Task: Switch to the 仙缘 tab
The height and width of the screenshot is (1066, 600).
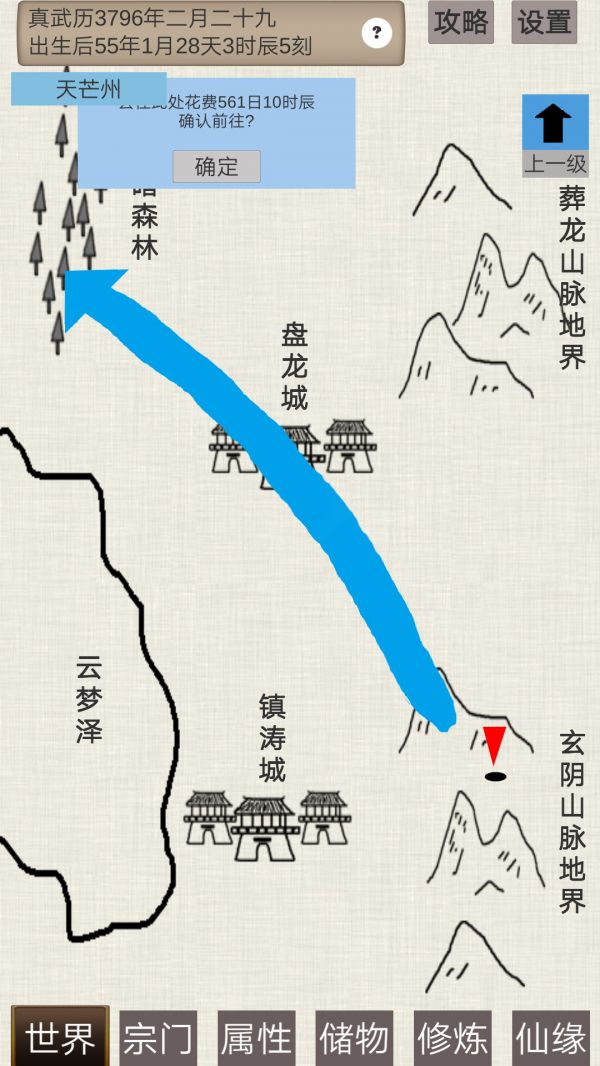Action: click(x=550, y=1038)
